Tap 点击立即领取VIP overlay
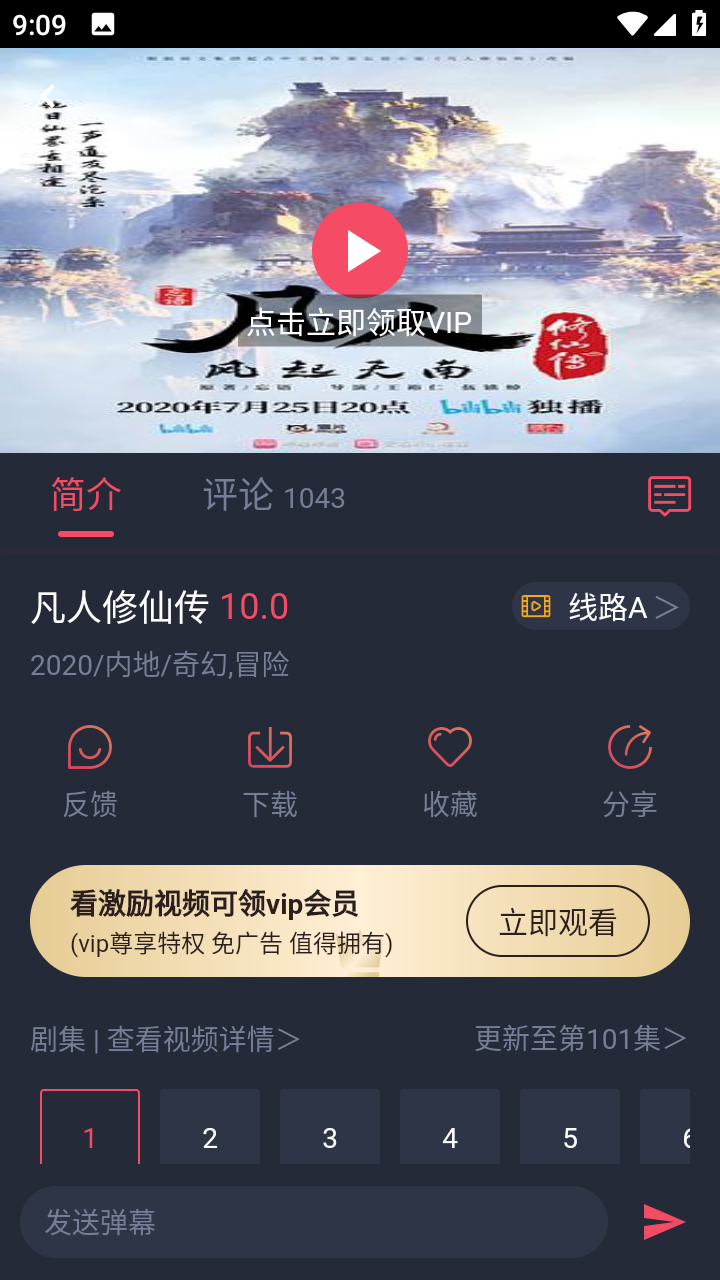 [359, 322]
